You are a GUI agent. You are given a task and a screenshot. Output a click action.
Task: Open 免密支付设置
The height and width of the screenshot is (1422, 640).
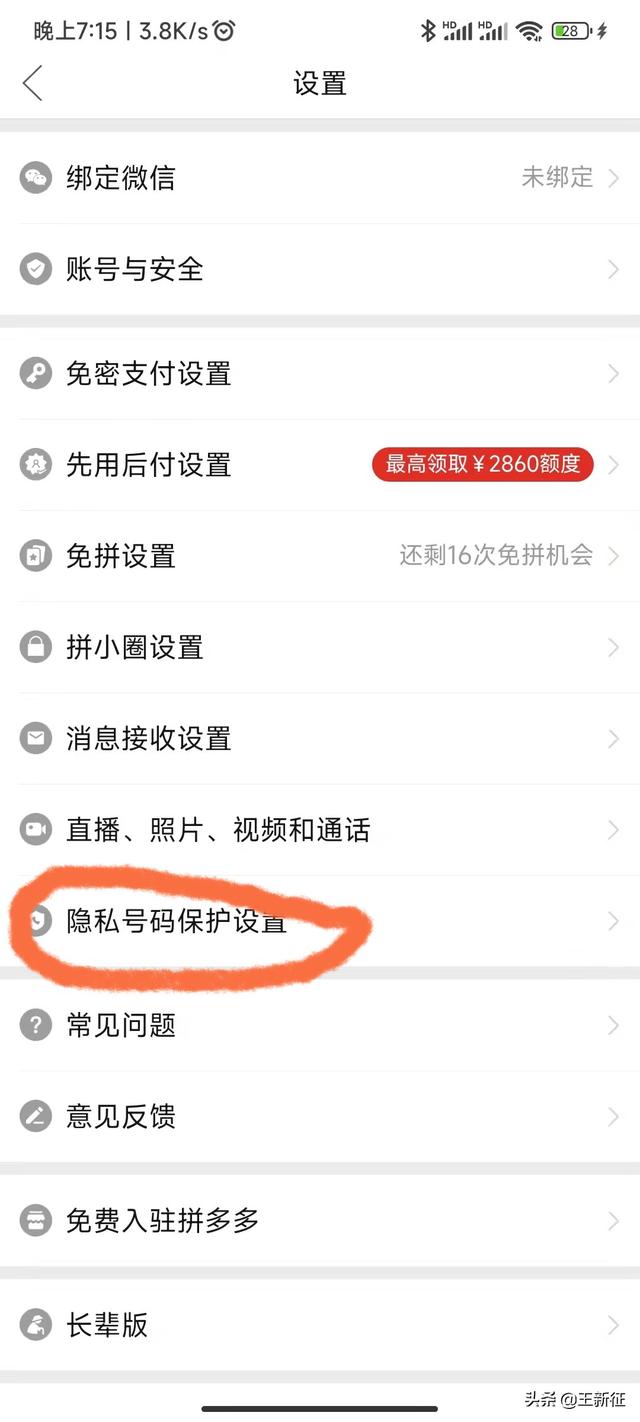click(x=320, y=374)
